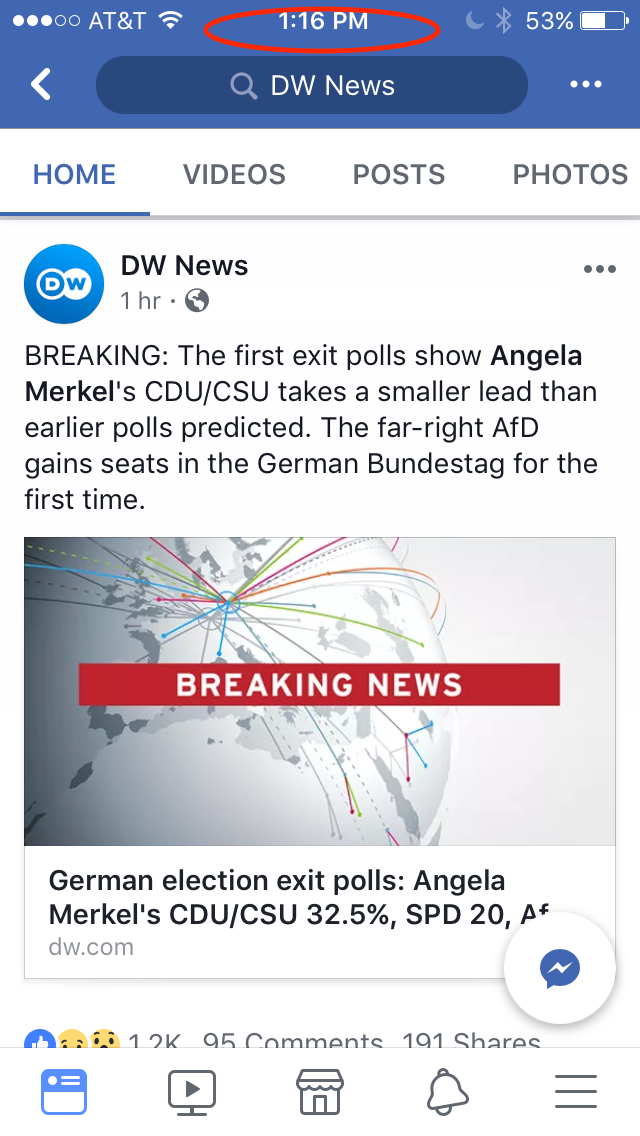Switch to the Photos tab

[570, 175]
